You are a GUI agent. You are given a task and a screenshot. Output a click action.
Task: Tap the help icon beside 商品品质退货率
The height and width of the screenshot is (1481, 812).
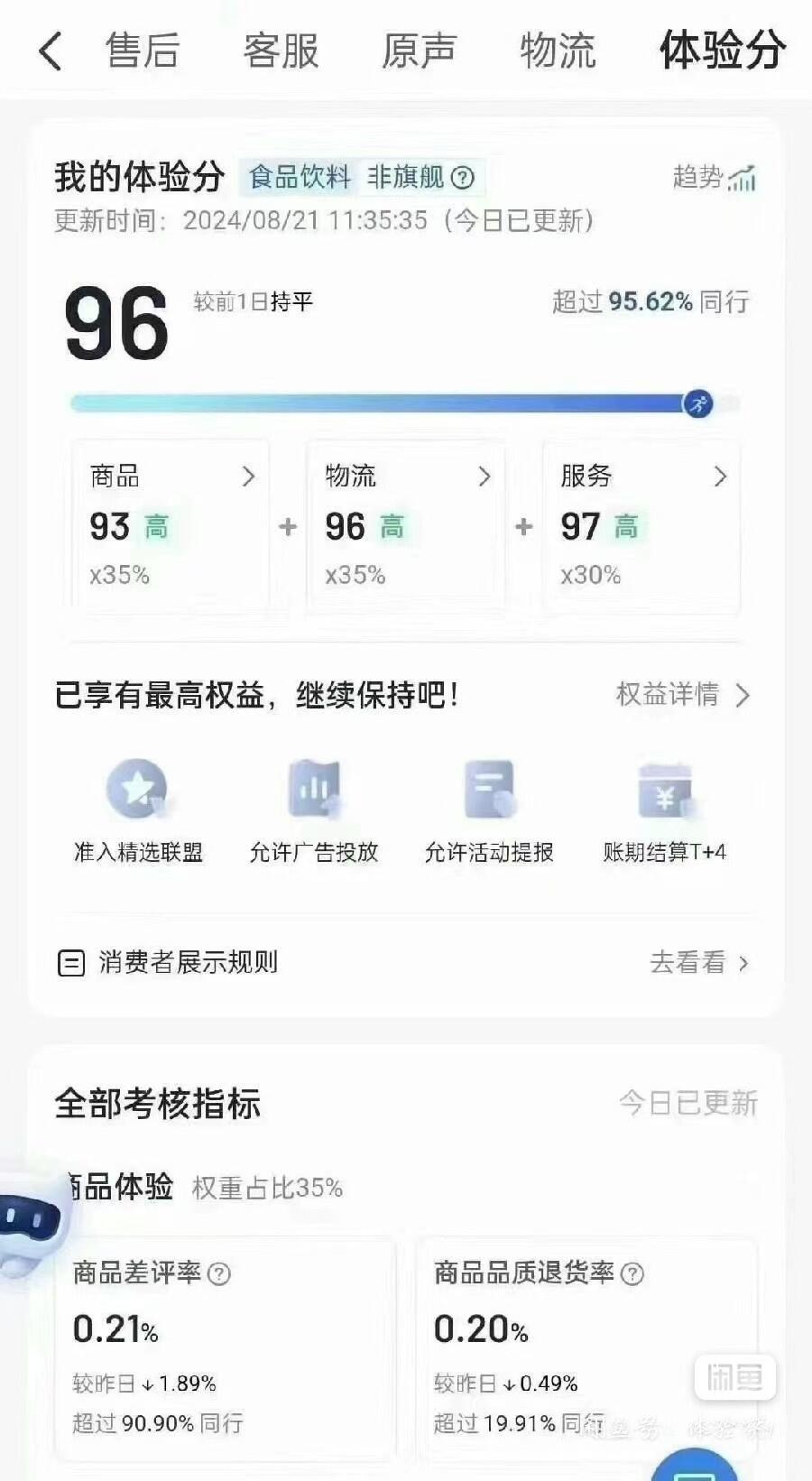[x=633, y=1273]
